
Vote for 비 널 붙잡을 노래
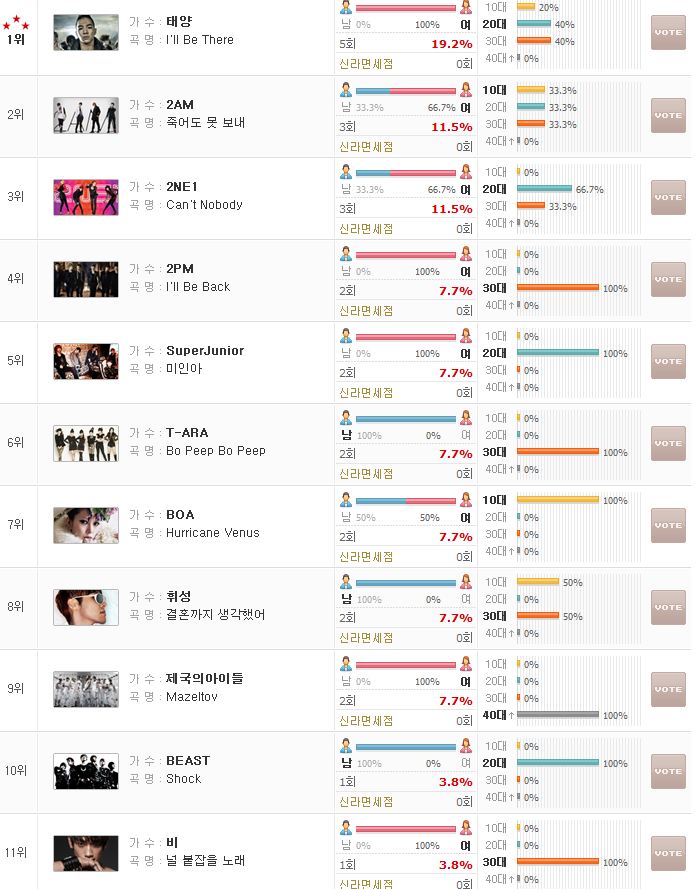pos(668,853)
